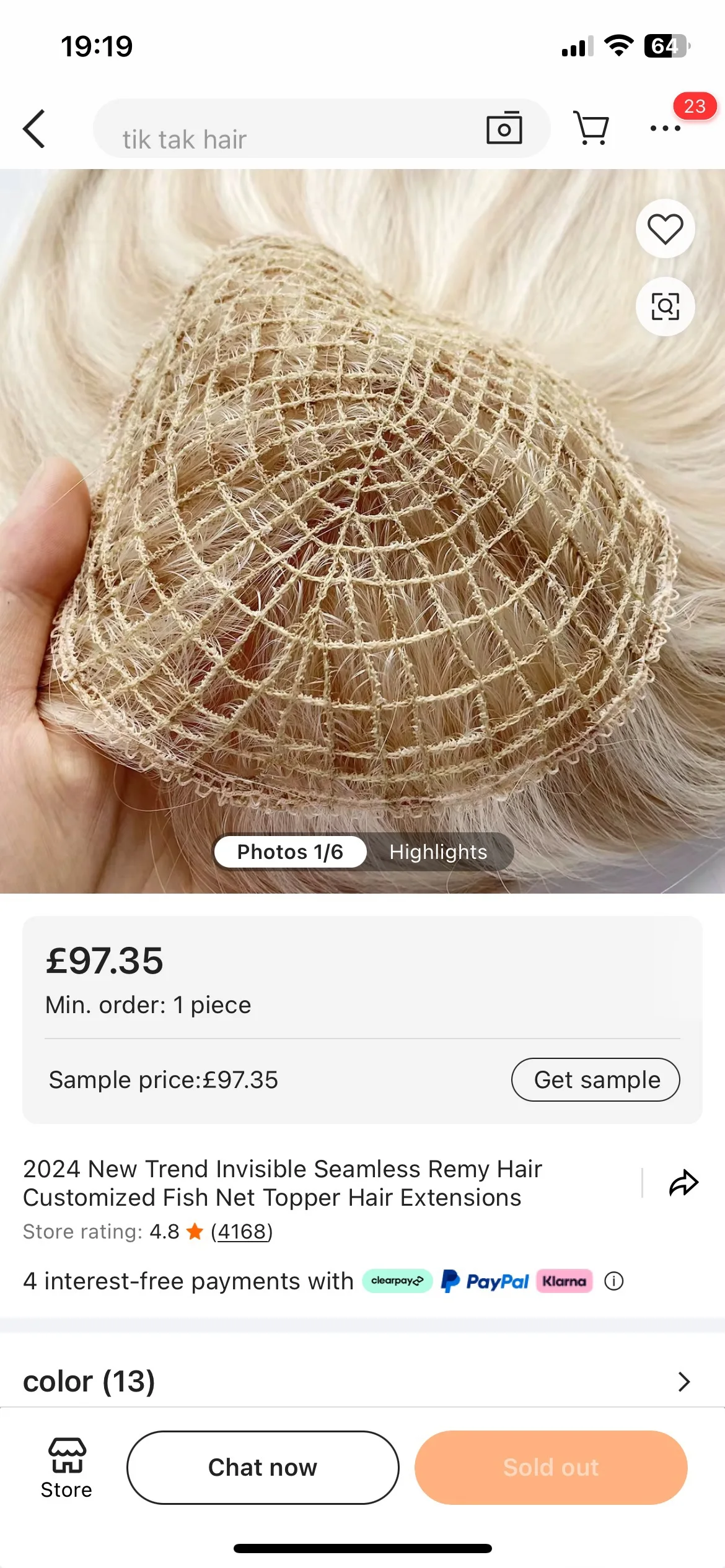Find similar products by image
The height and width of the screenshot is (1568, 725).
click(x=665, y=307)
